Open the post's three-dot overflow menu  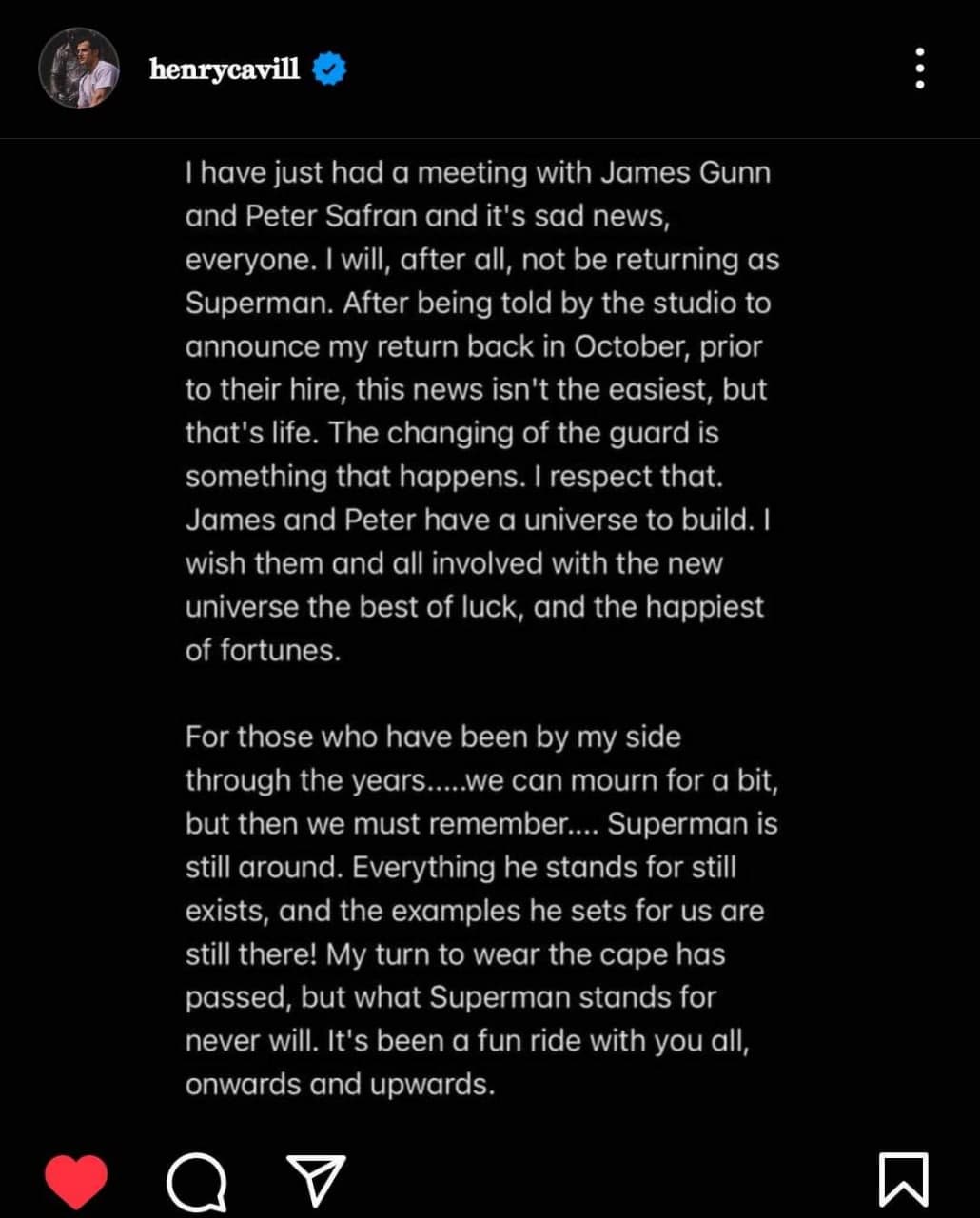(919, 69)
